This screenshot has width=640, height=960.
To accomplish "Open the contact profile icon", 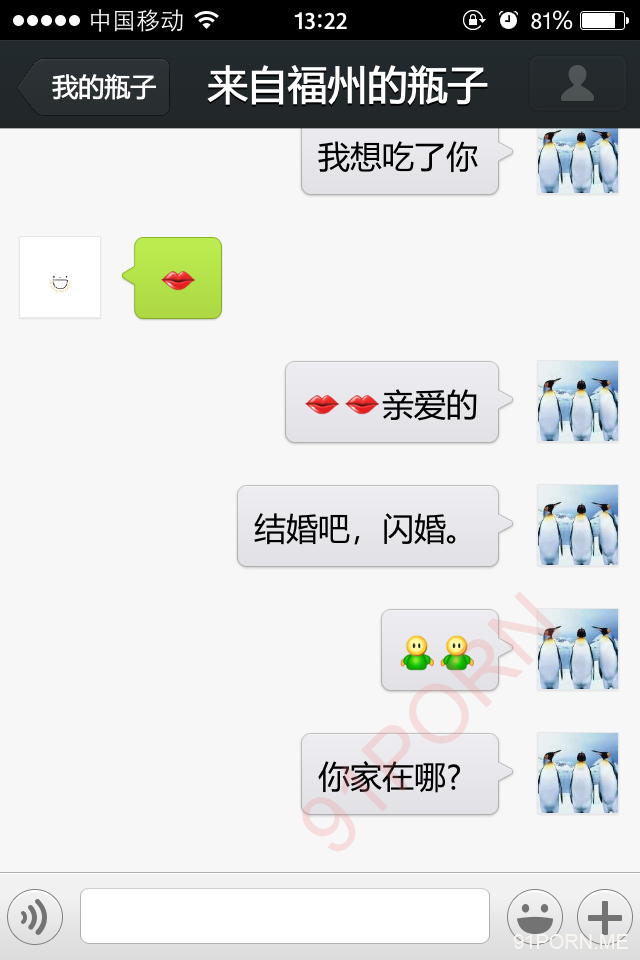I will click(x=577, y=84).
